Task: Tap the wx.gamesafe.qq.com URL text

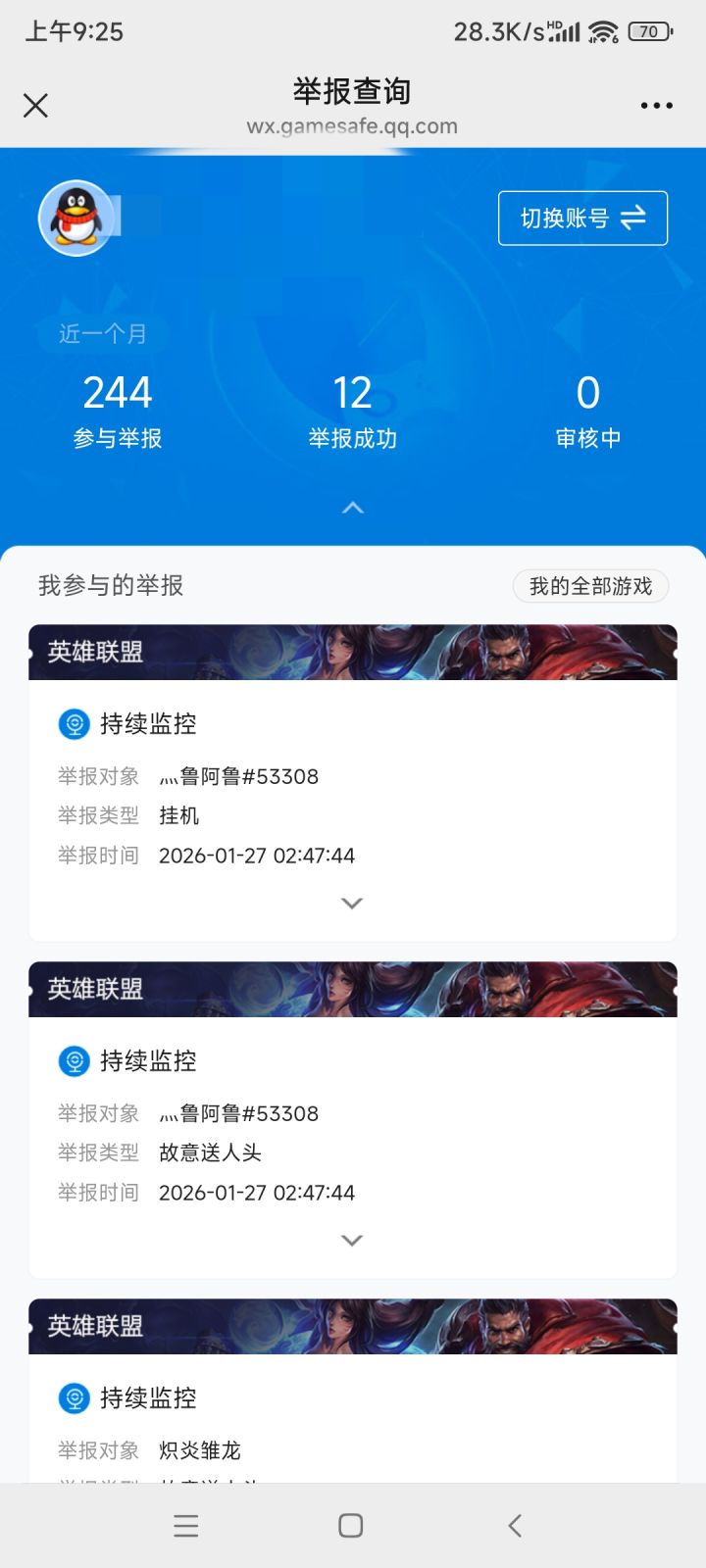Action: point(352,126)
